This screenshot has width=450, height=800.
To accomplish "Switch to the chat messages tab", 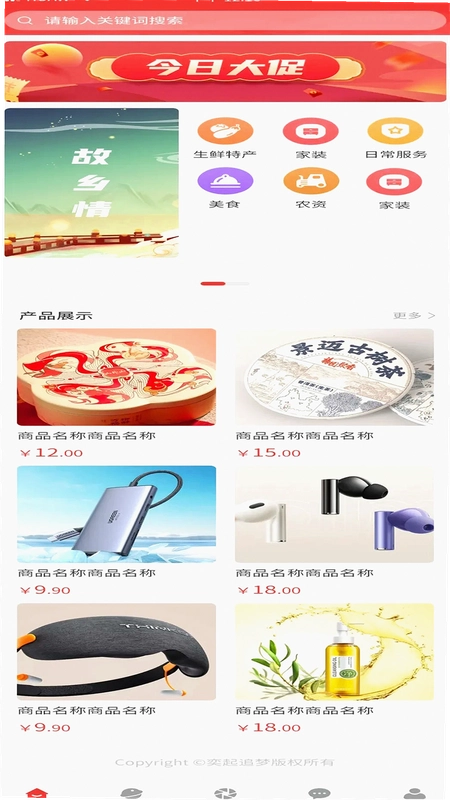I will pyautogui.click(x=319, y=793).
